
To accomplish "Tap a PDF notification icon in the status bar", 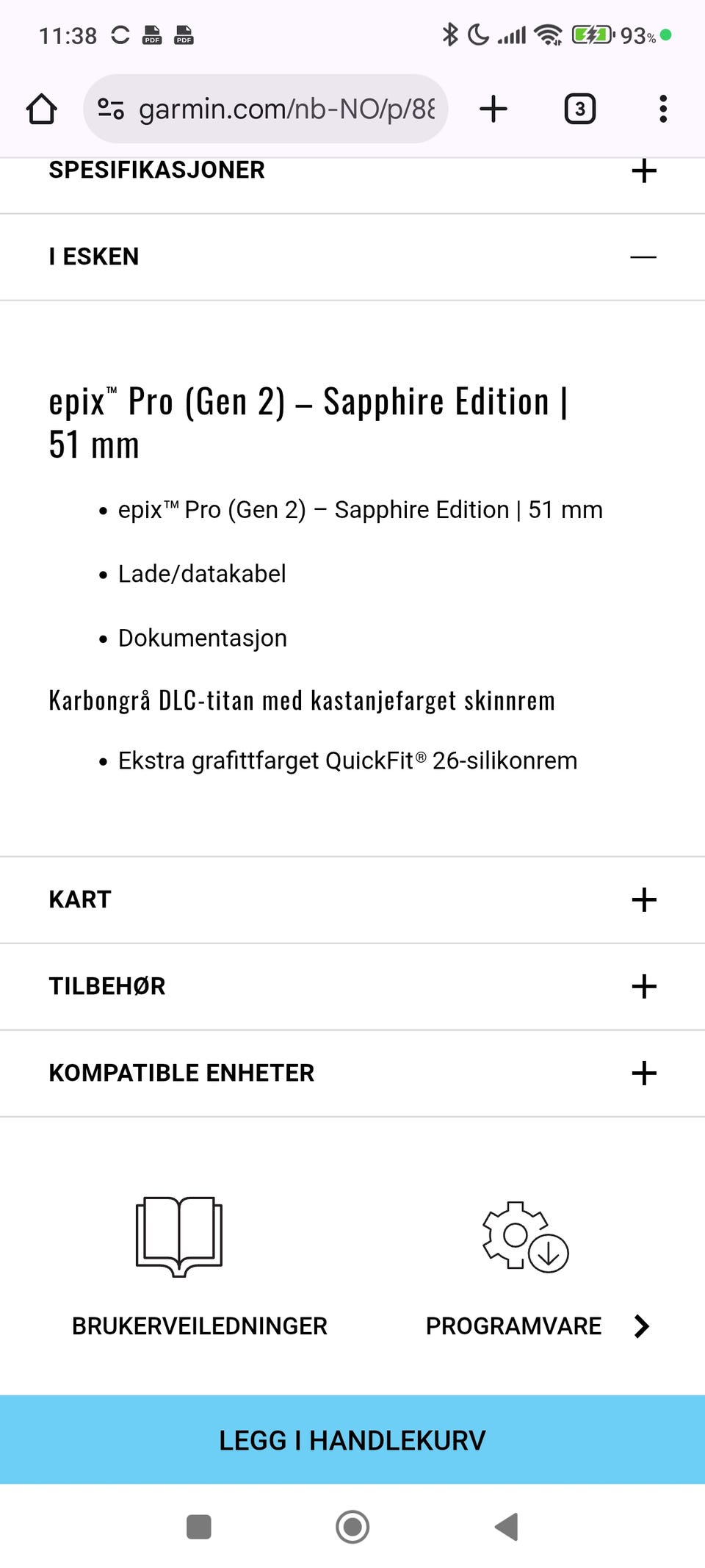I will click(x=152, y=35).
